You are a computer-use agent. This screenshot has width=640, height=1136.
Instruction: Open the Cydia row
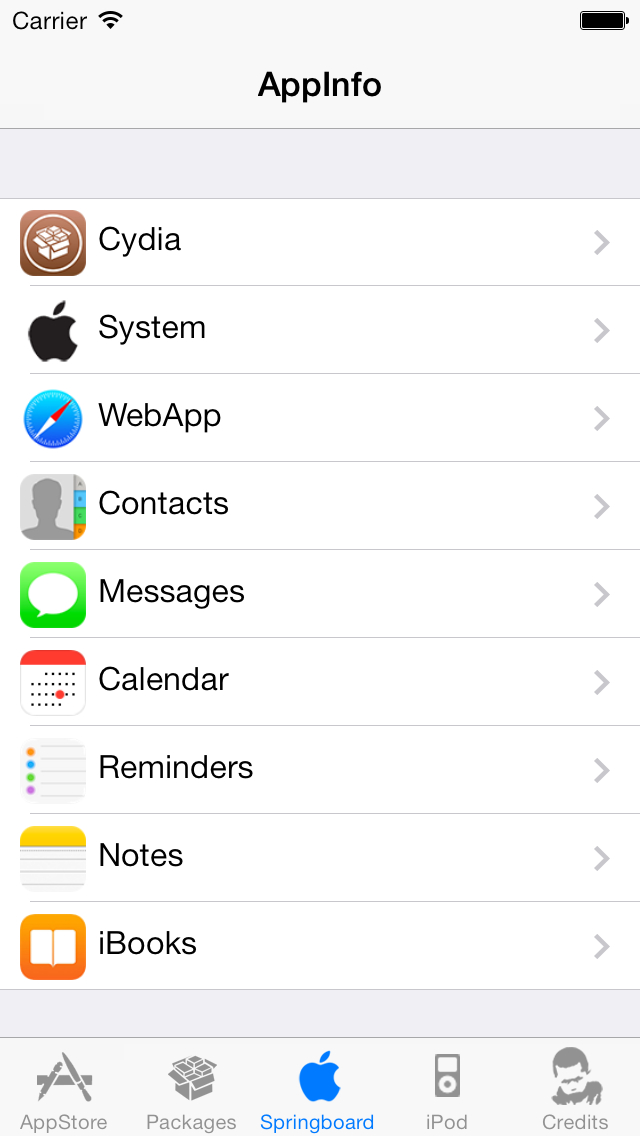tap(320, 242)
